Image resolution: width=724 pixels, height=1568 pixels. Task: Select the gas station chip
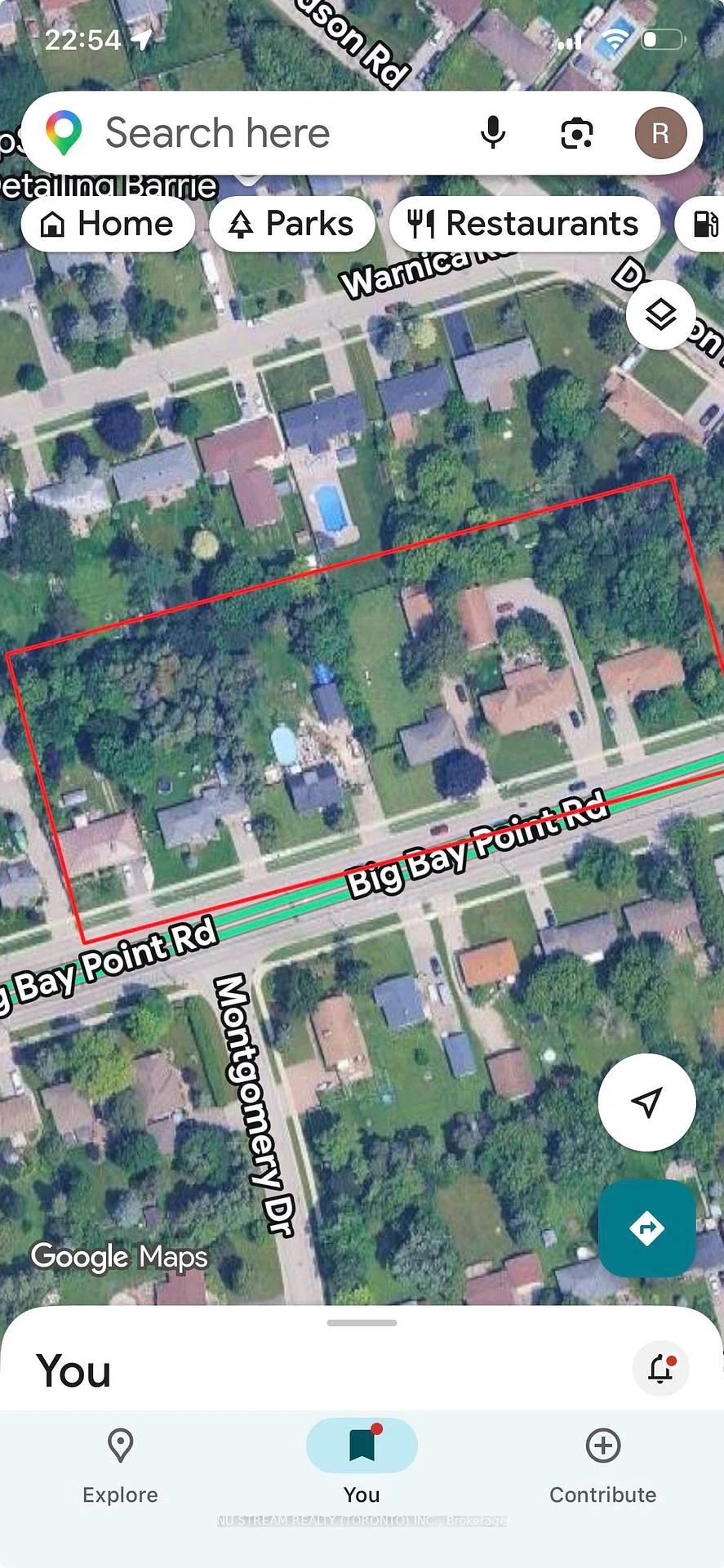tap(700, 224)
